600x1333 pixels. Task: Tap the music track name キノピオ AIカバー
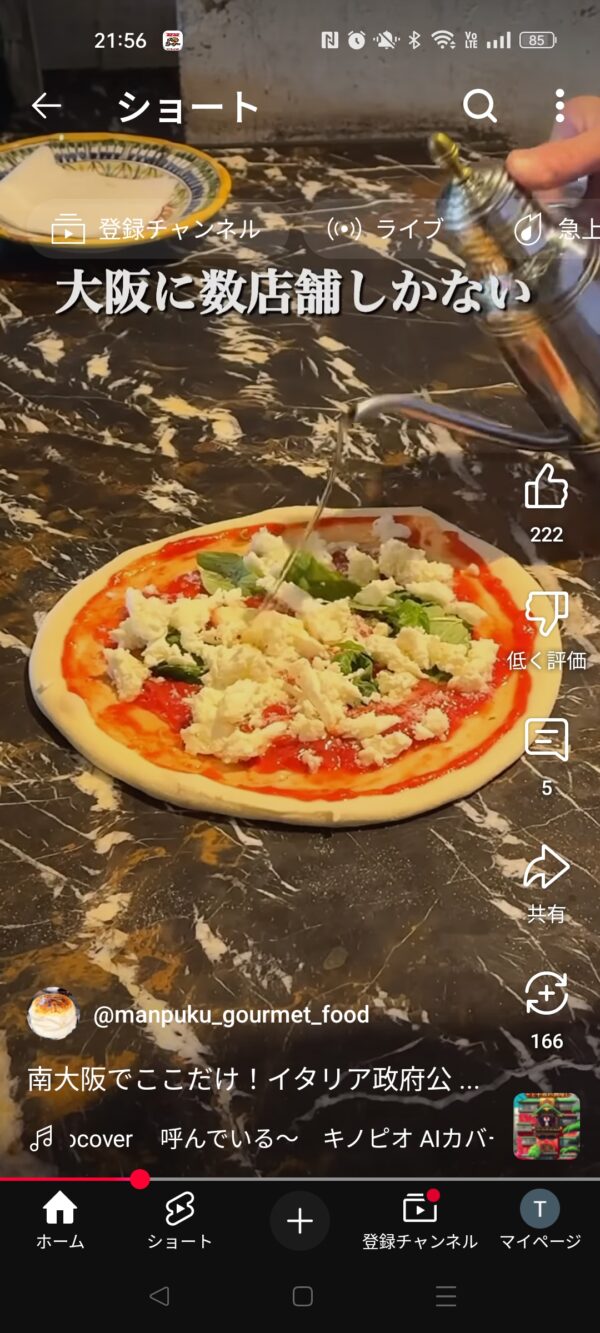point(408,1139)
